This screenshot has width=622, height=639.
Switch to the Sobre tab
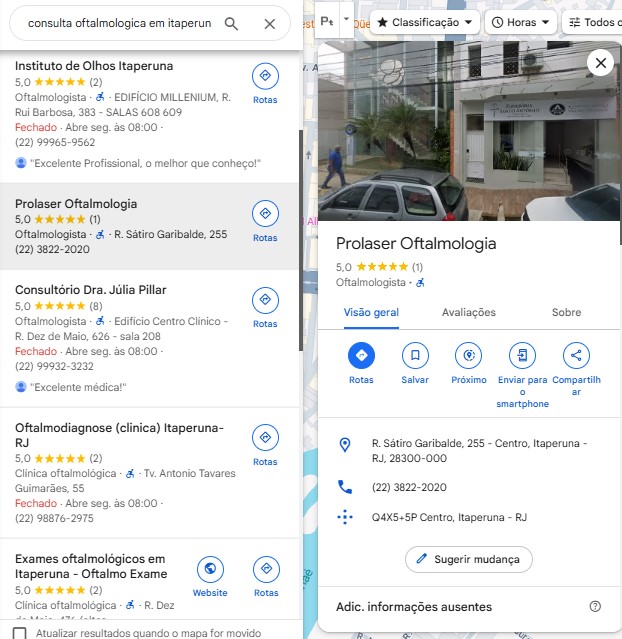[x=566, y=313]
